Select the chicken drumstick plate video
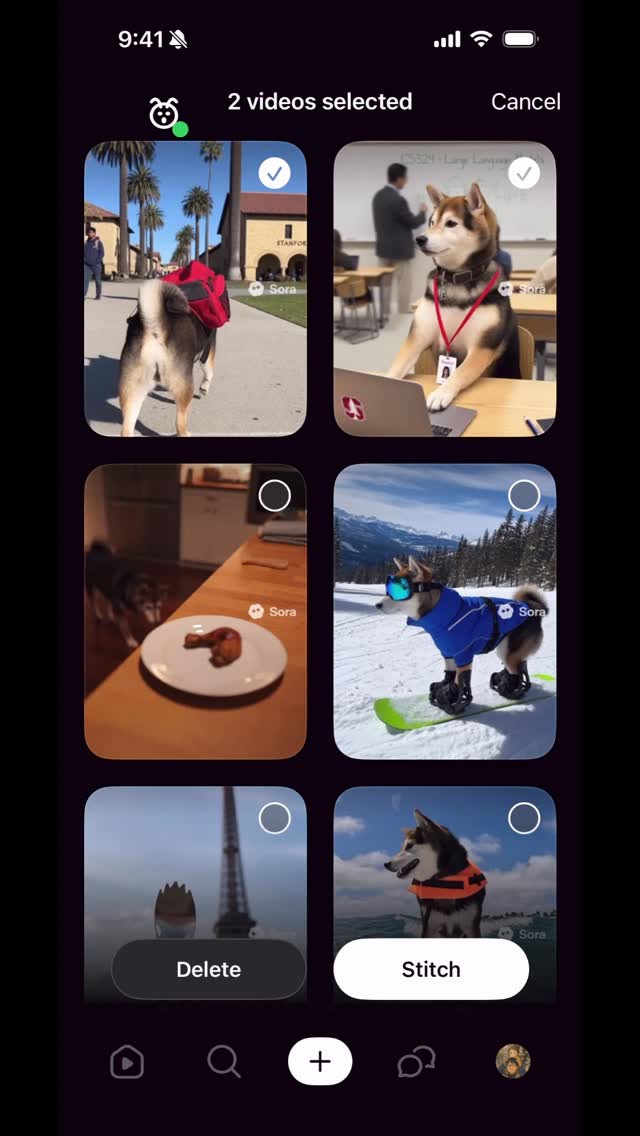640x1136 pixels. (274, 496)
